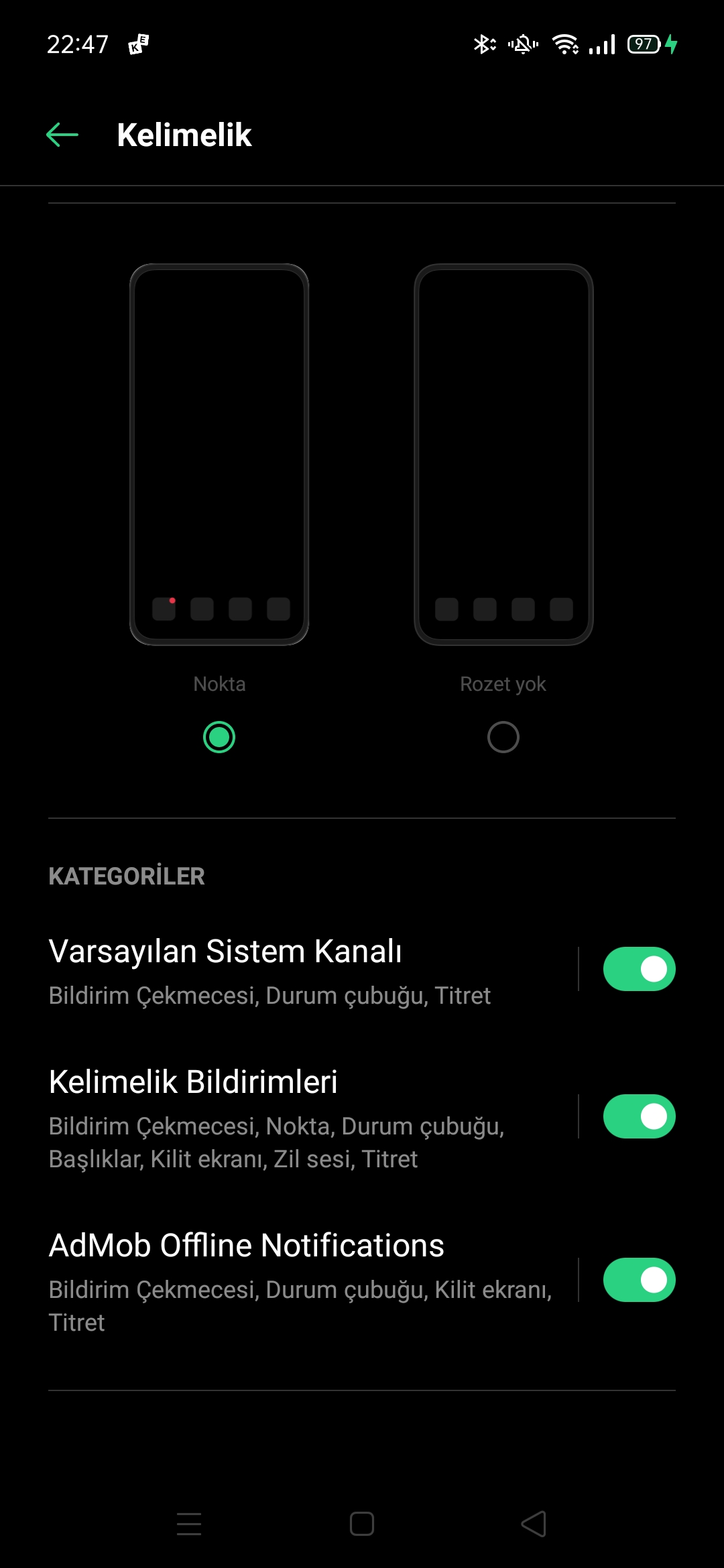Select the Rozet yok radio button
The width and height of the screenshot is (724, 1568).
[503, 737]
